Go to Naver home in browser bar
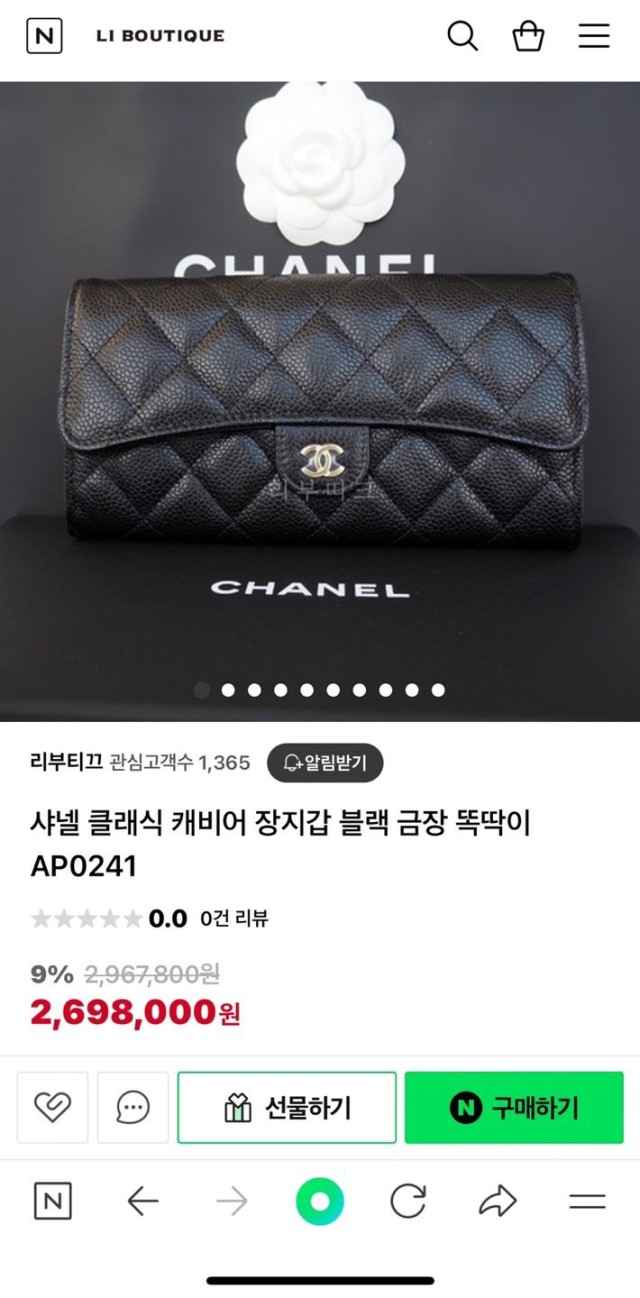The width and height of the screenshot is (640, 1298). pos(53,1201)
